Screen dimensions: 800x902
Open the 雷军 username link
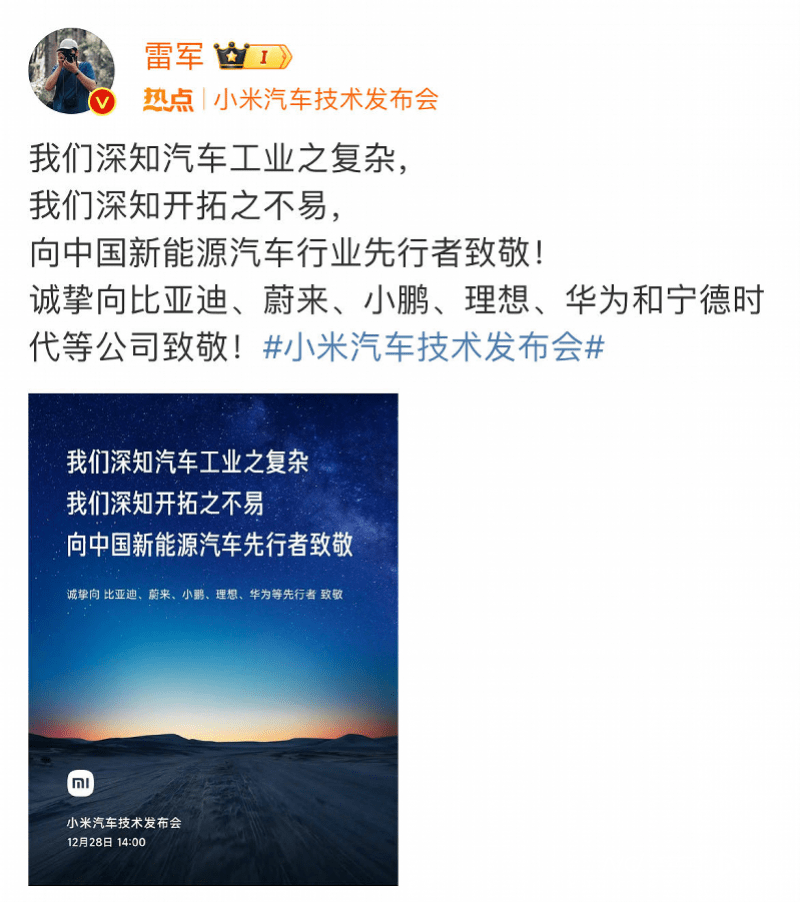pos(174,56)
